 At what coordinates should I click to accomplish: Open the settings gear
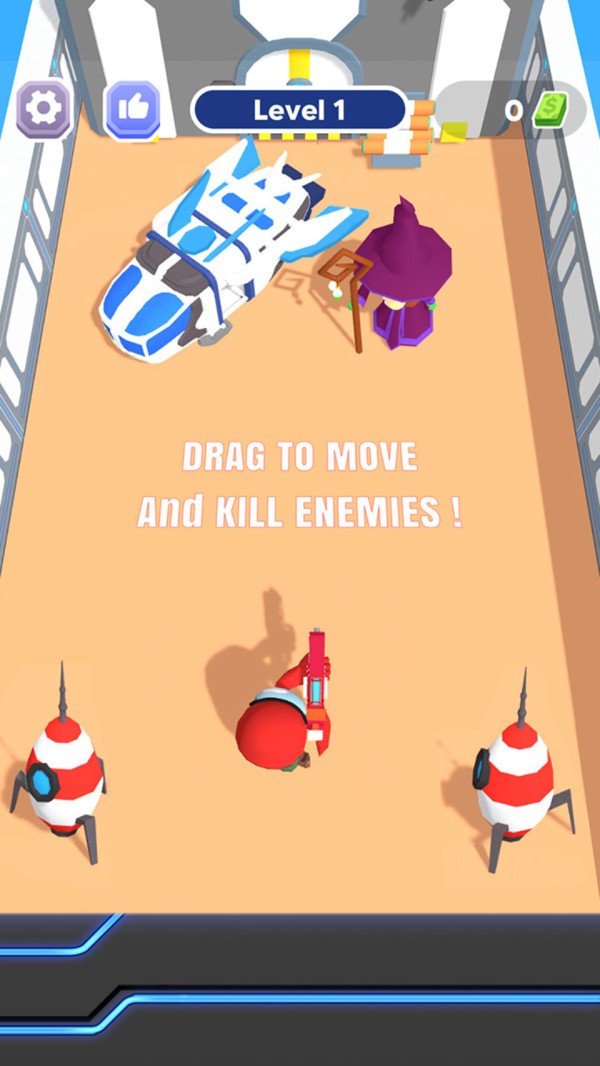click(44, 108)
